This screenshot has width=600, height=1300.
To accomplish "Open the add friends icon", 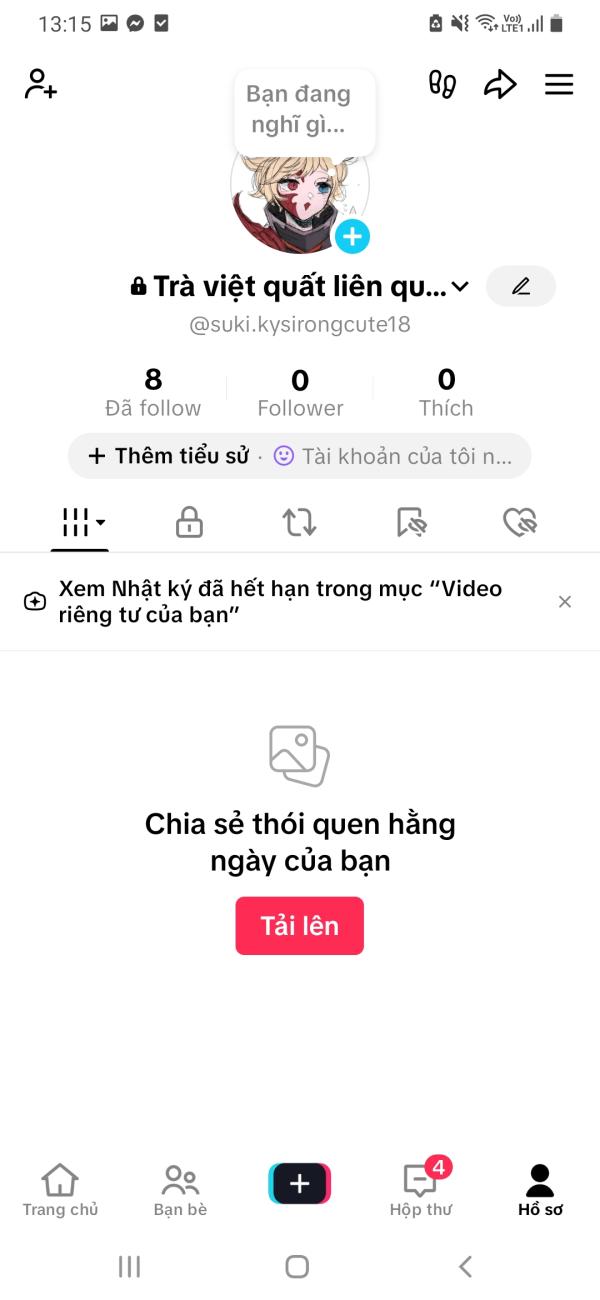I will tap(41, 84).
